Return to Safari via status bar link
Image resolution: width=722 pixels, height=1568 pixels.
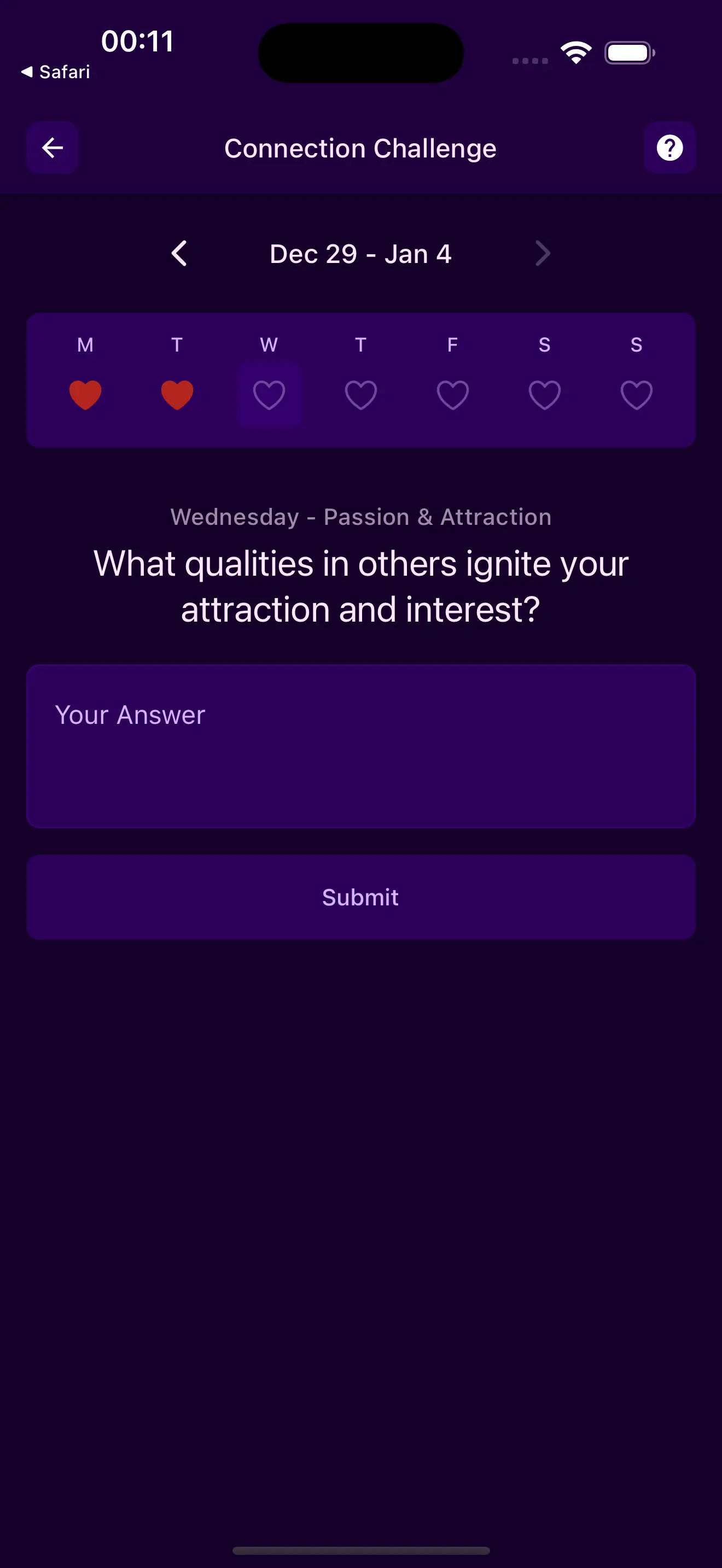coord(56,71)
